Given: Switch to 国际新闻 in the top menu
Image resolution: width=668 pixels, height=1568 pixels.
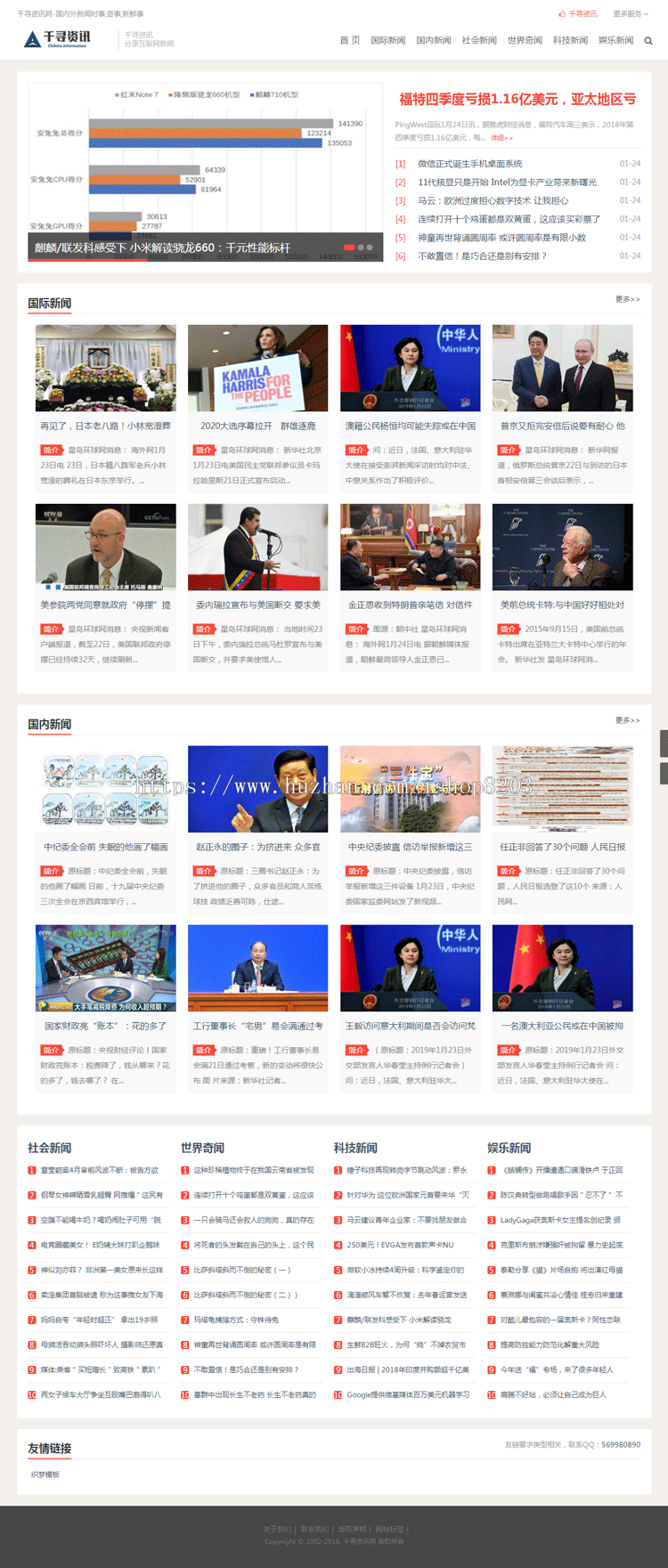Looking at the screenshot, I should click(x=387, y=40).
